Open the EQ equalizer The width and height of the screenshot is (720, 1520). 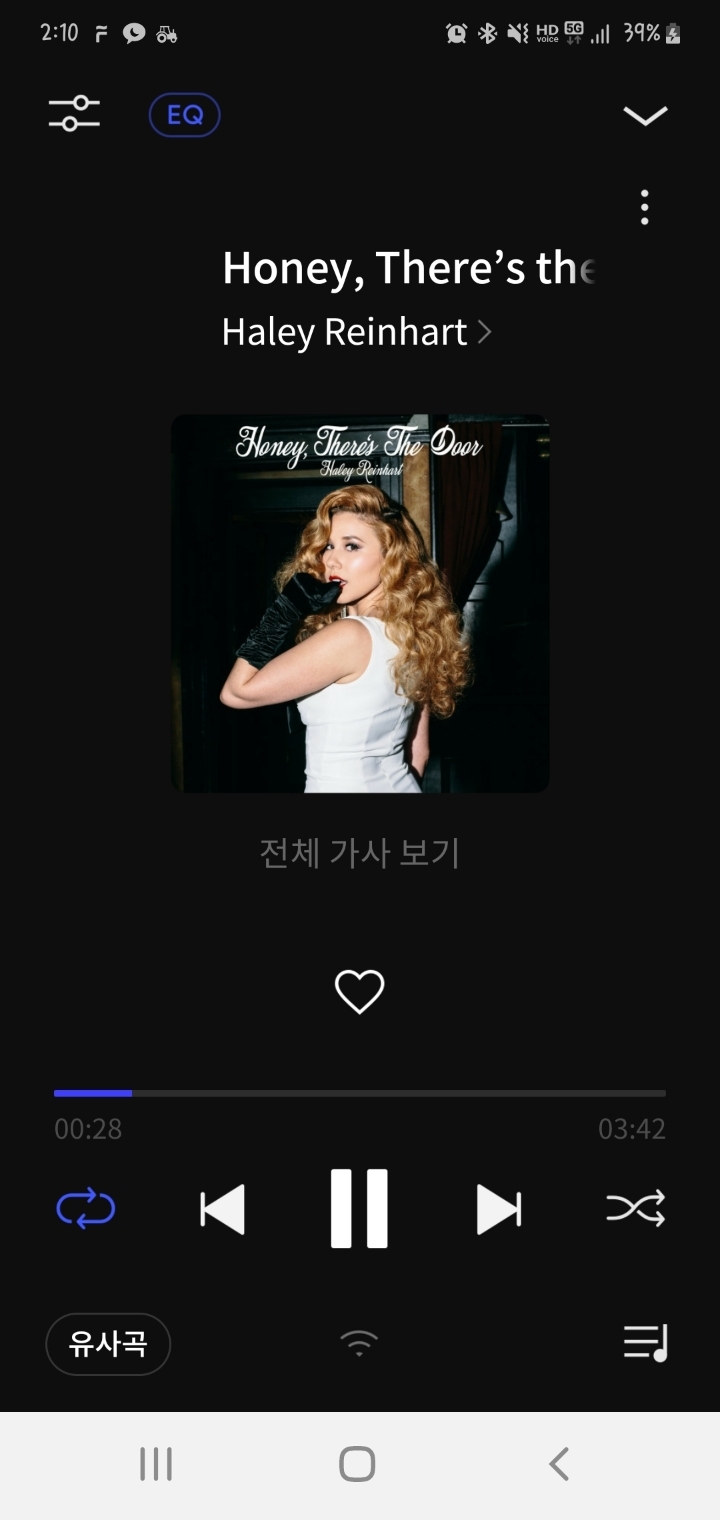tap(184, 115)
